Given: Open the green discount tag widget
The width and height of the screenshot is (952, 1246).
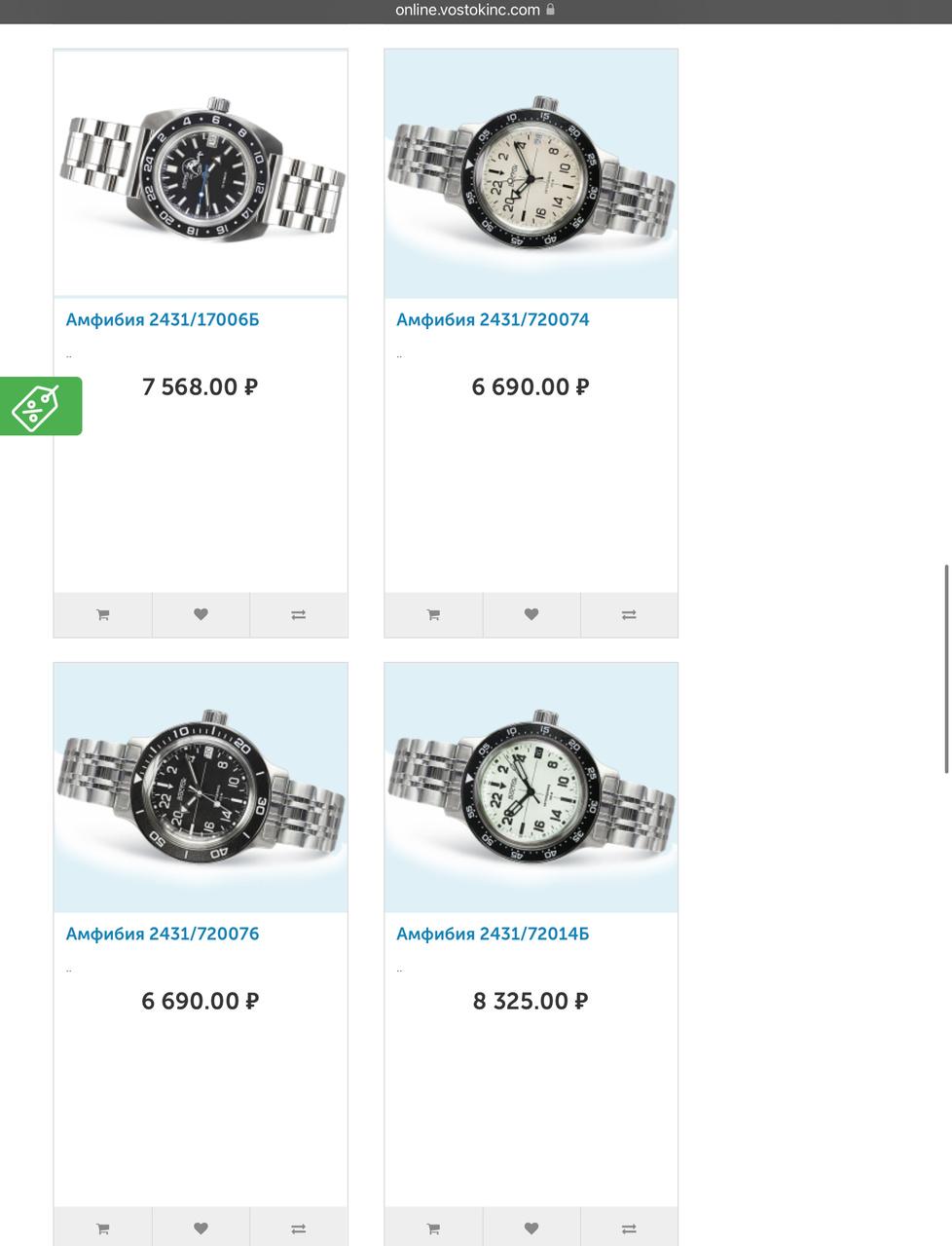Looking at the screenshot, I should click(40, 406).
